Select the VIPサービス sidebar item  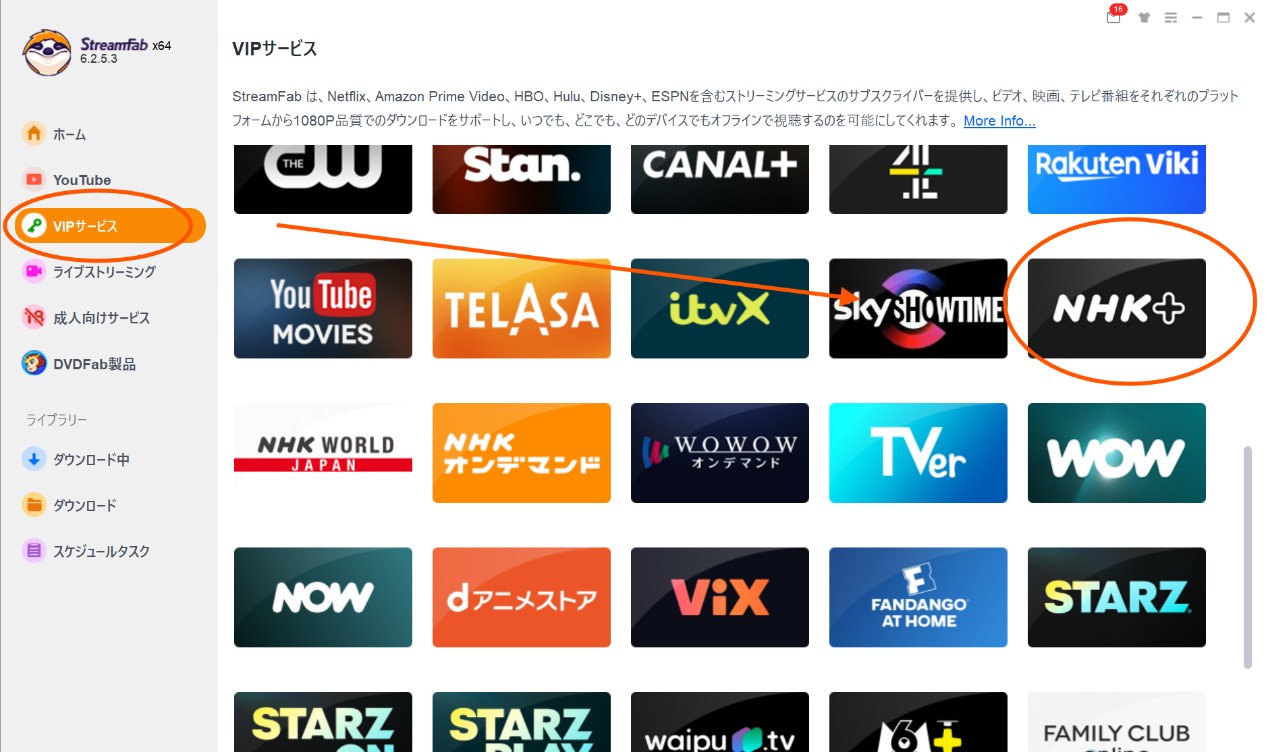click(x=85, y=226)
